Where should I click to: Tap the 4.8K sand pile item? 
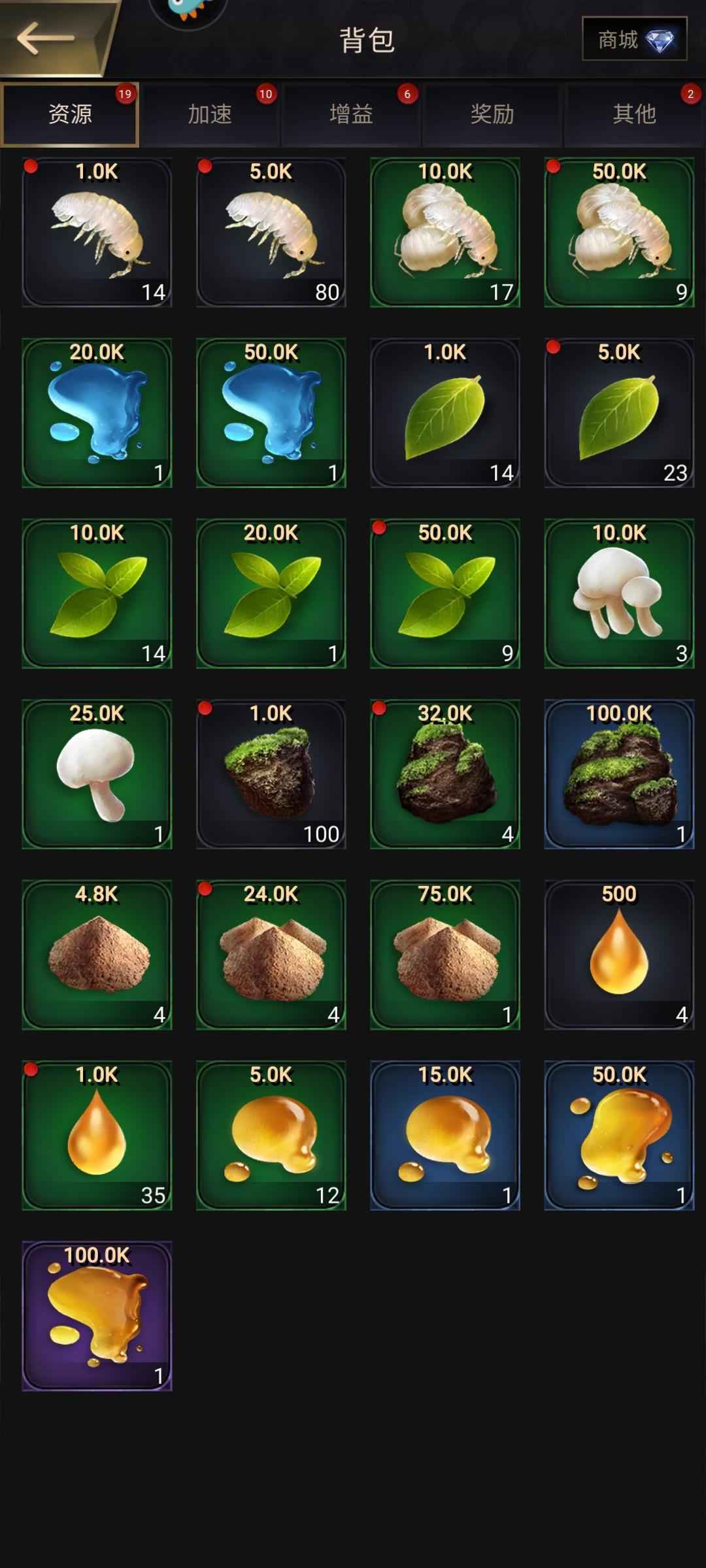(97, 955)
